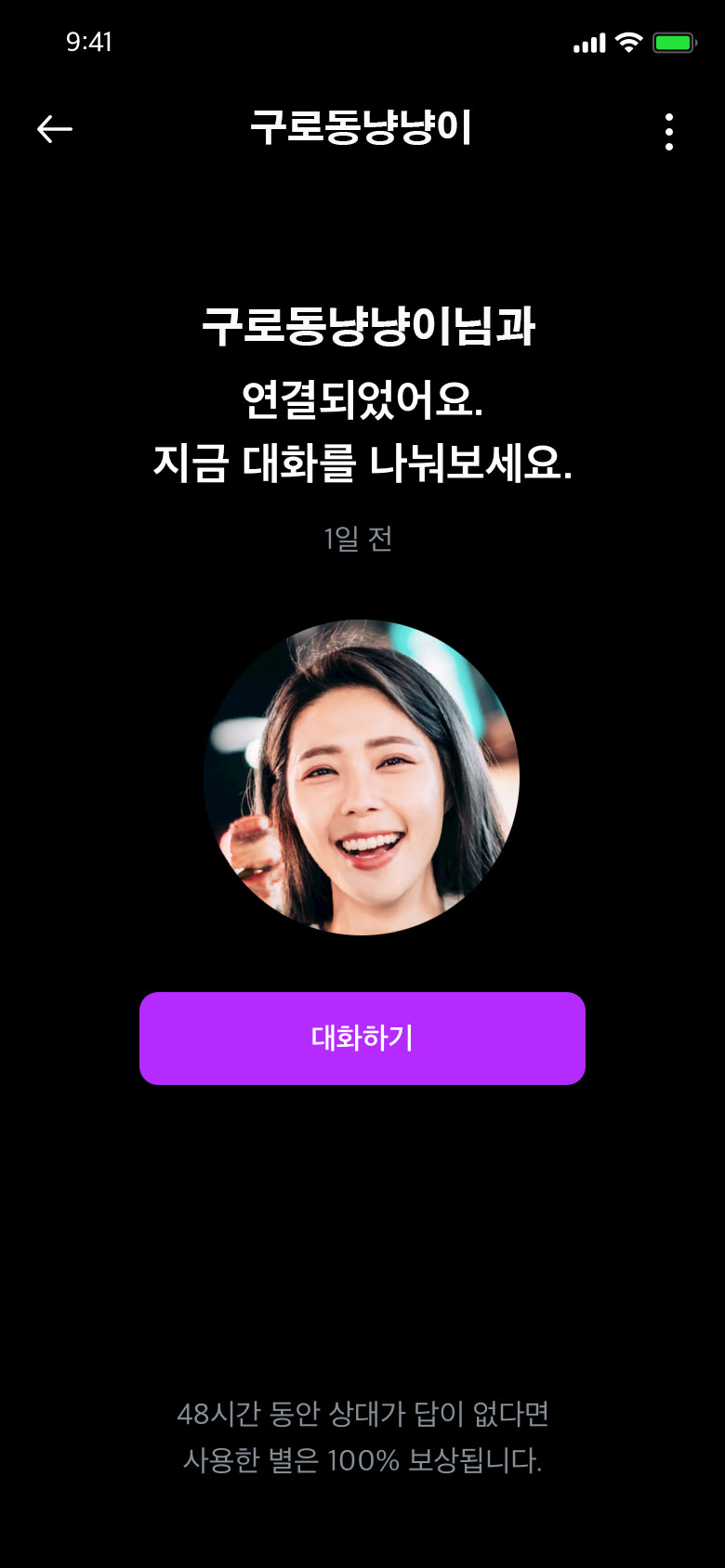Tap the 대화하기 button
Image resolution: width=725 pixels, height=1568 pixels.
[x=362, y=1038]
